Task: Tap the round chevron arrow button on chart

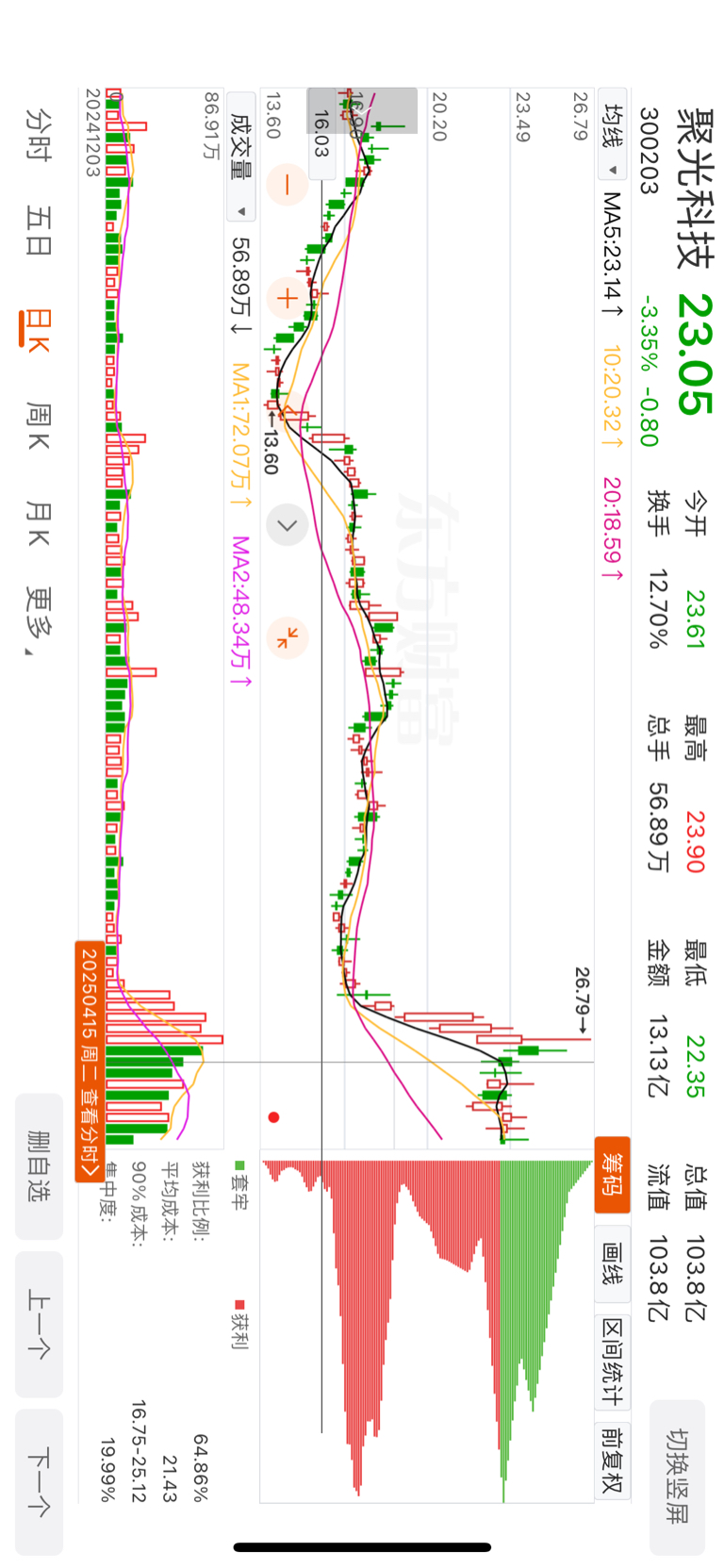Action: (x=287, y=525)
